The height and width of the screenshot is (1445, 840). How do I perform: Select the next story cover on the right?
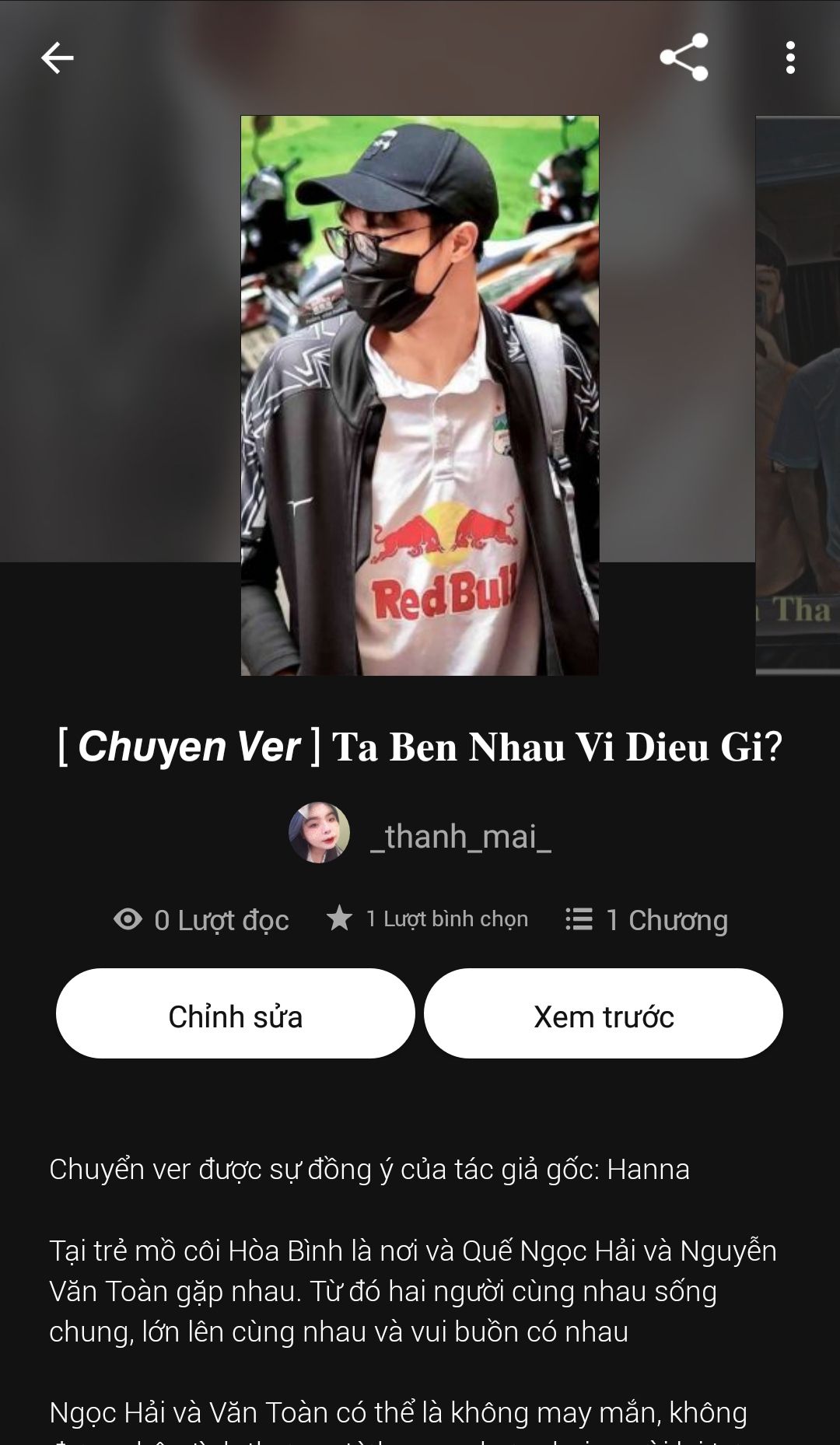(798, 395)
